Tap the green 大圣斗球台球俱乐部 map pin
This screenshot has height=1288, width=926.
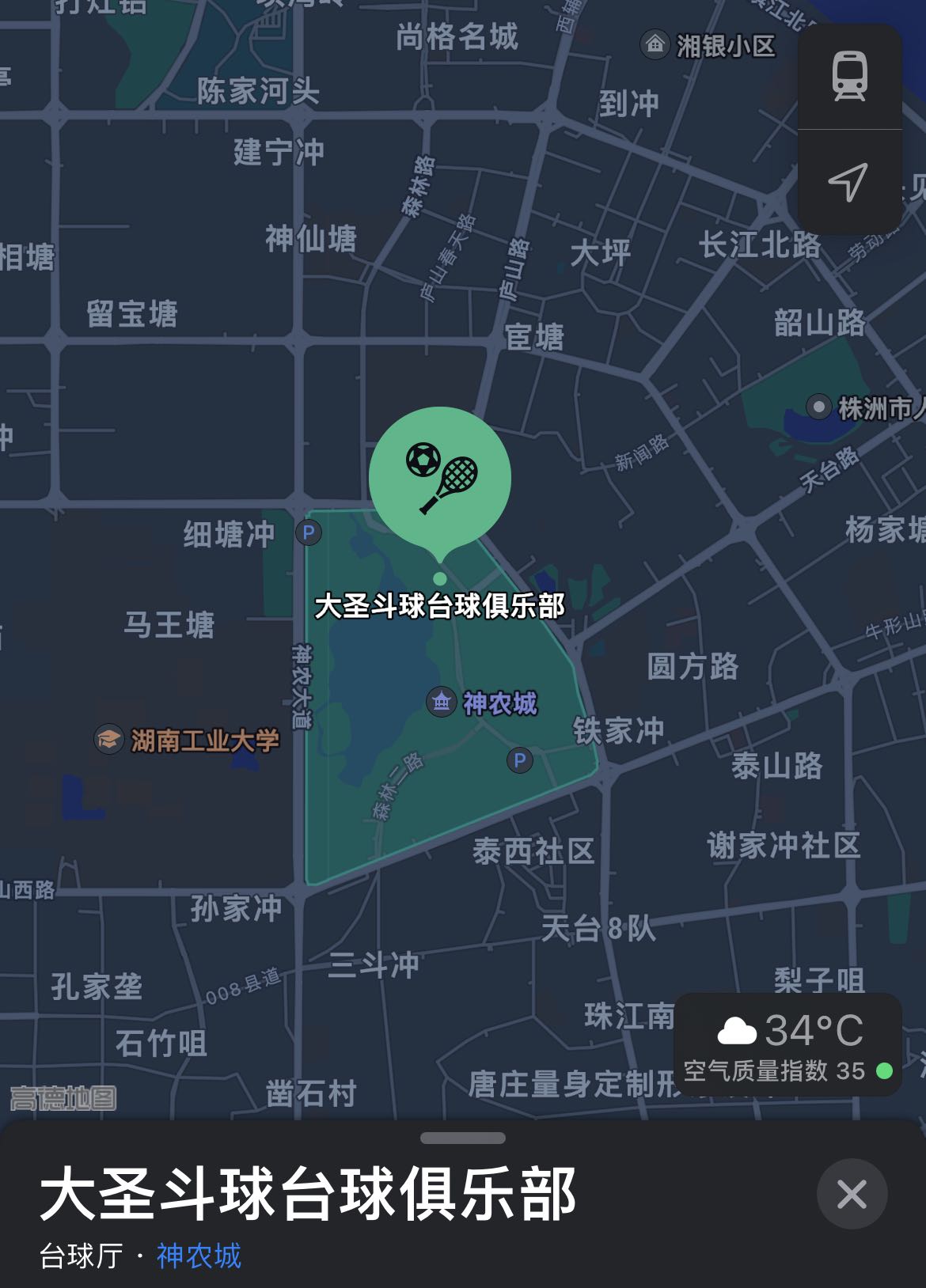440,477
